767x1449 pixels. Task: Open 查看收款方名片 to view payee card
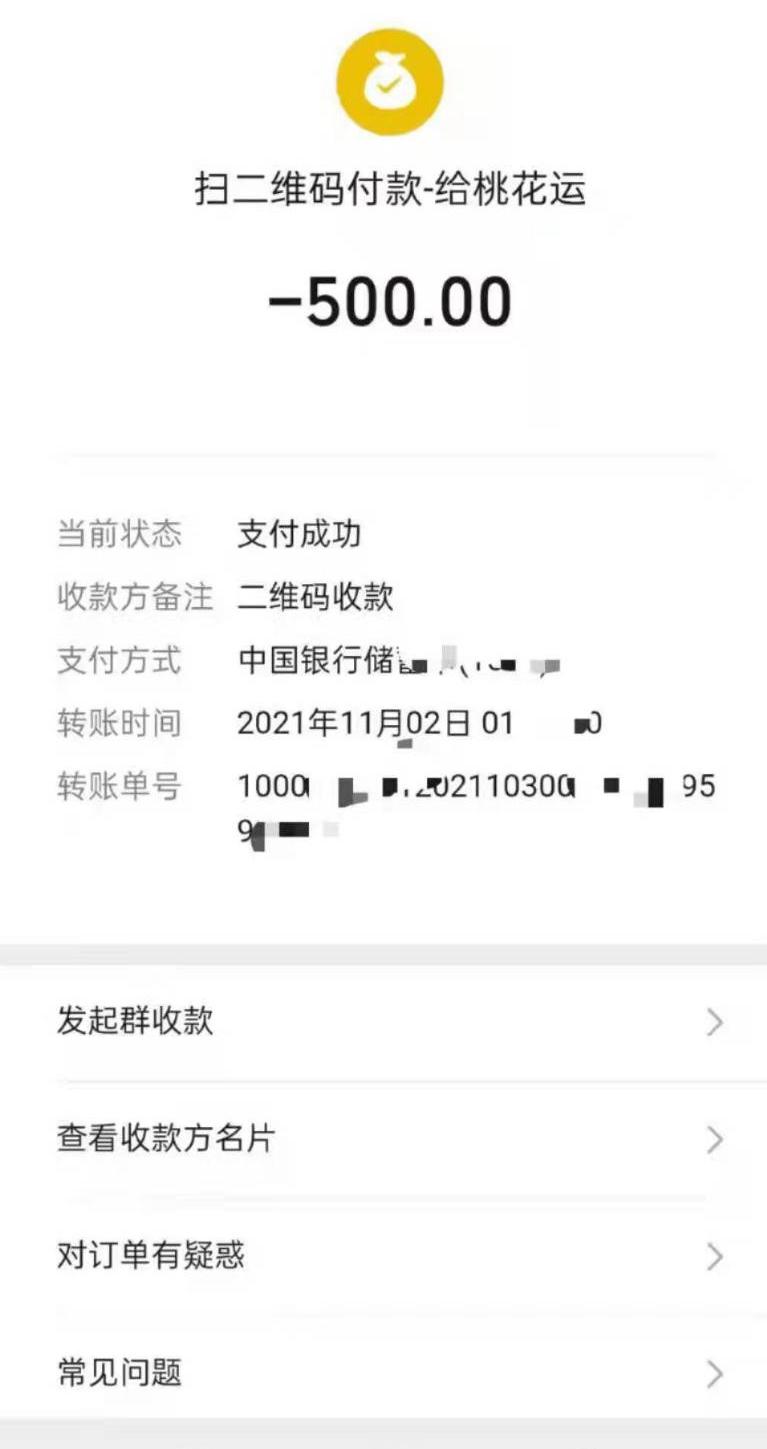click(383, 1139)
